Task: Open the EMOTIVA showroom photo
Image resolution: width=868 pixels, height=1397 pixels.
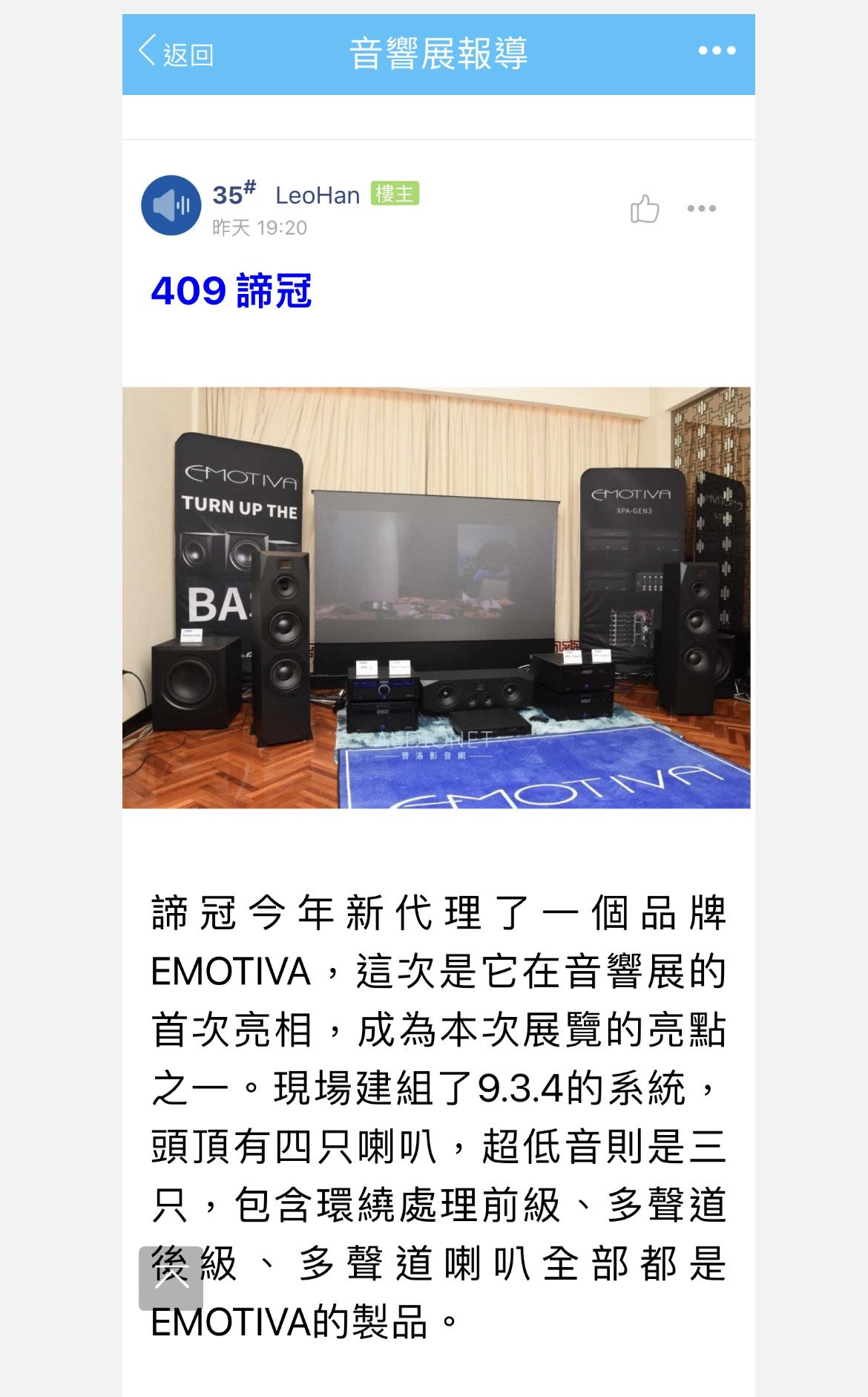Action: click(x=436, y=598)
